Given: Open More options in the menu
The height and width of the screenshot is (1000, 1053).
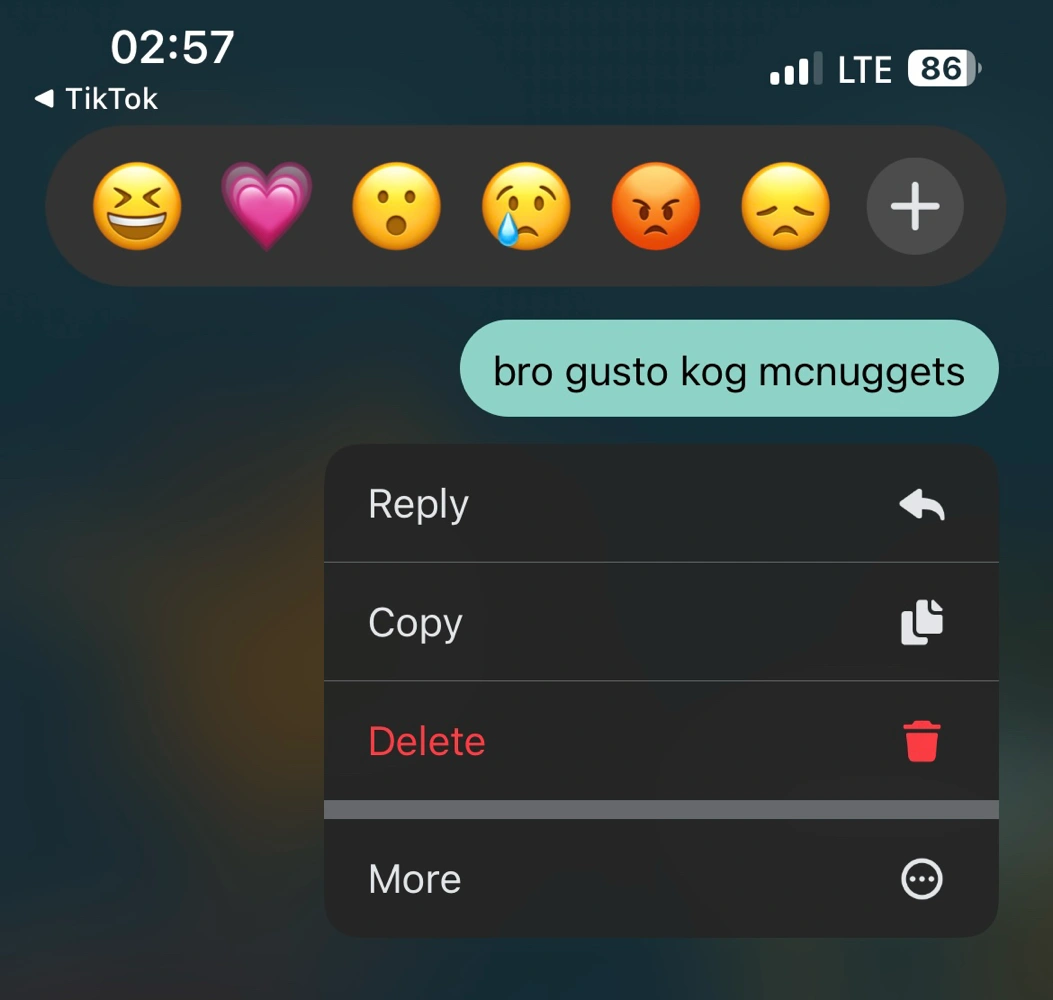Looking at the screenshot, I should [661, 879].
